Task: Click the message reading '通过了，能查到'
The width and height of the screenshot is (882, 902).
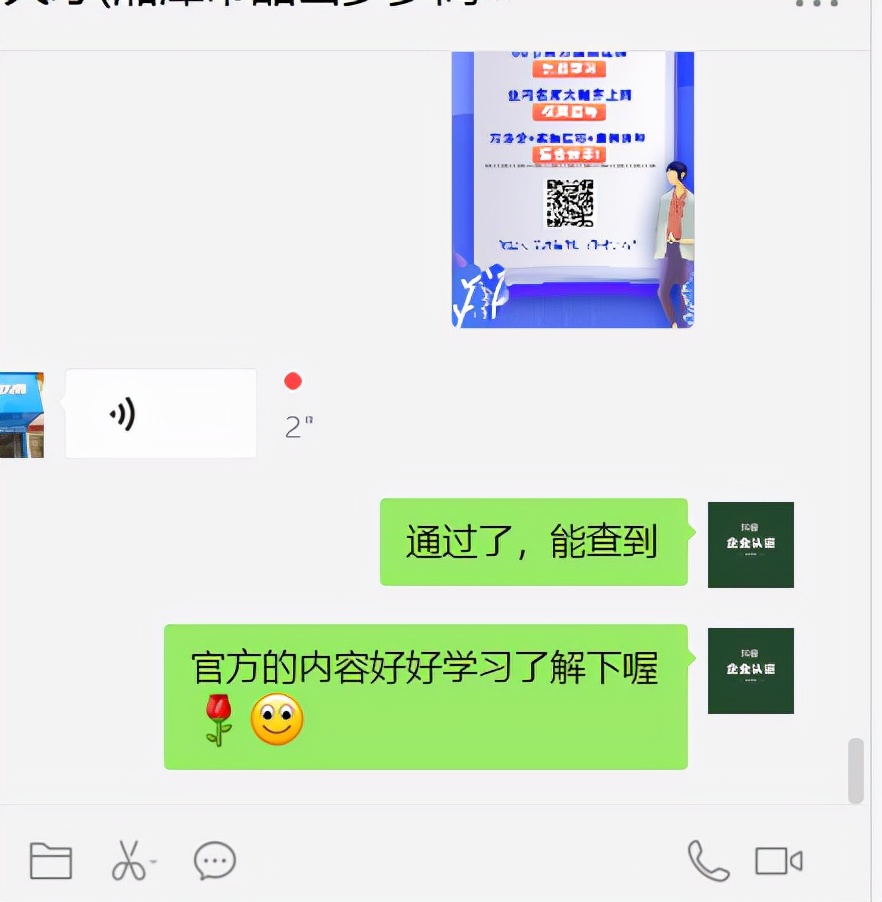Action: pyautogui.click(x=533, y=542)
